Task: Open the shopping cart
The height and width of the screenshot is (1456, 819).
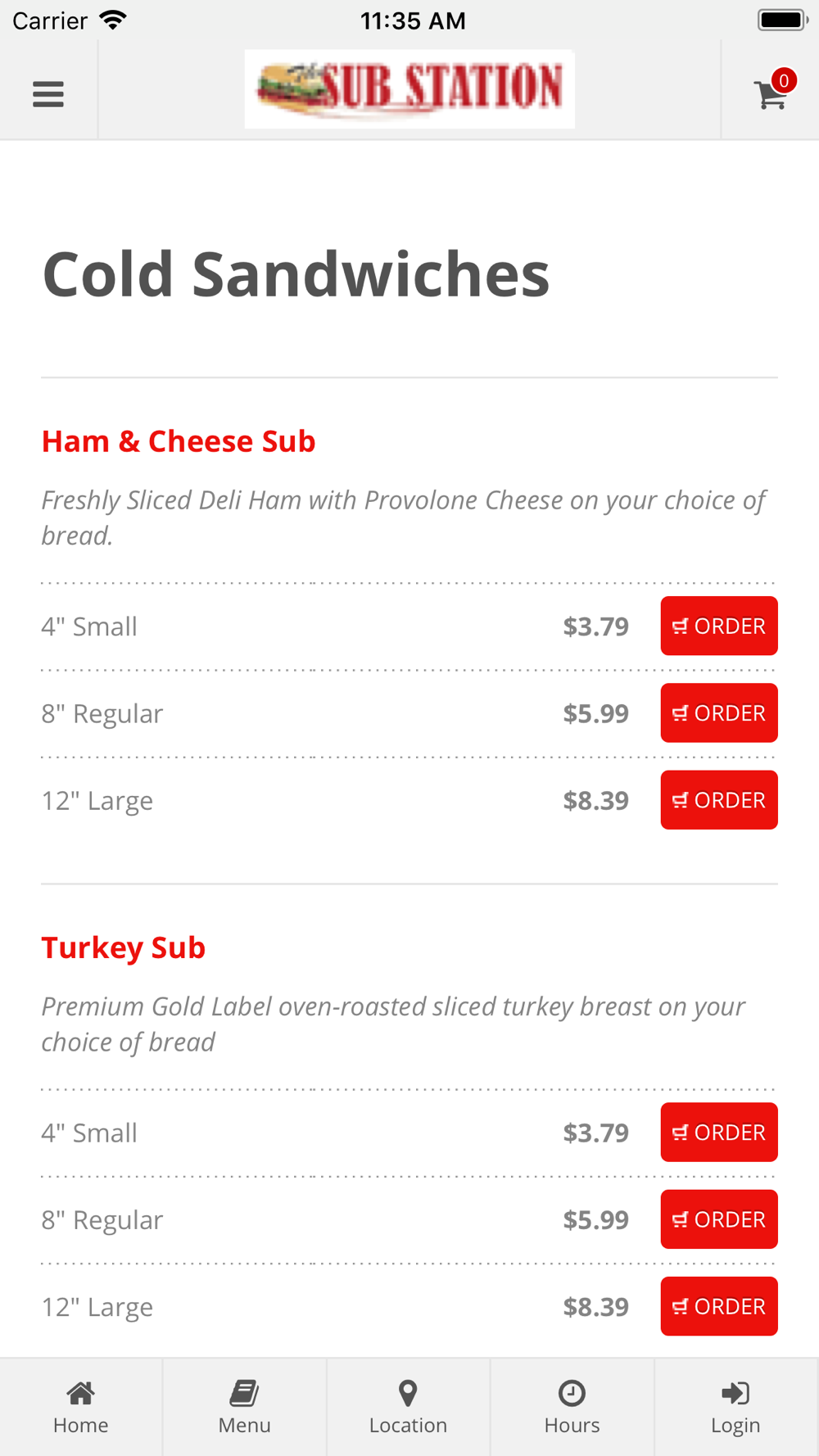Action: pos(774,90)
